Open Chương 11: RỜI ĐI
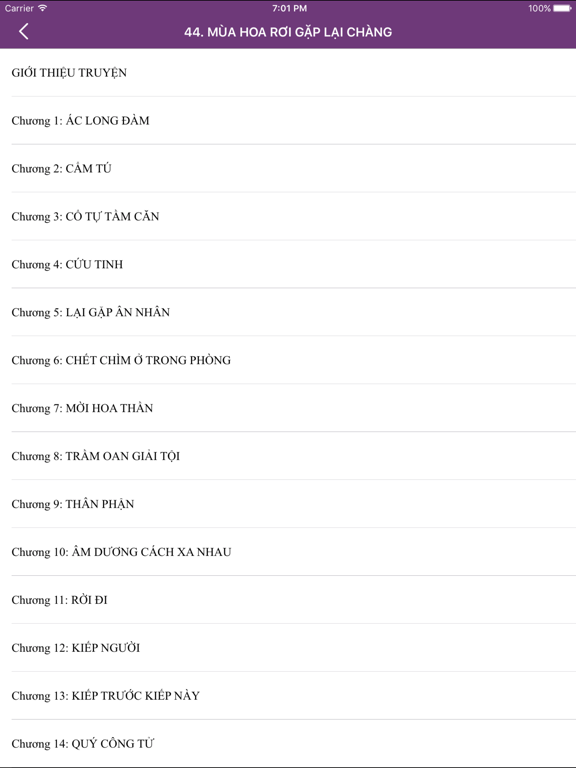Screen dimensions: 576x768 point(288,600)
